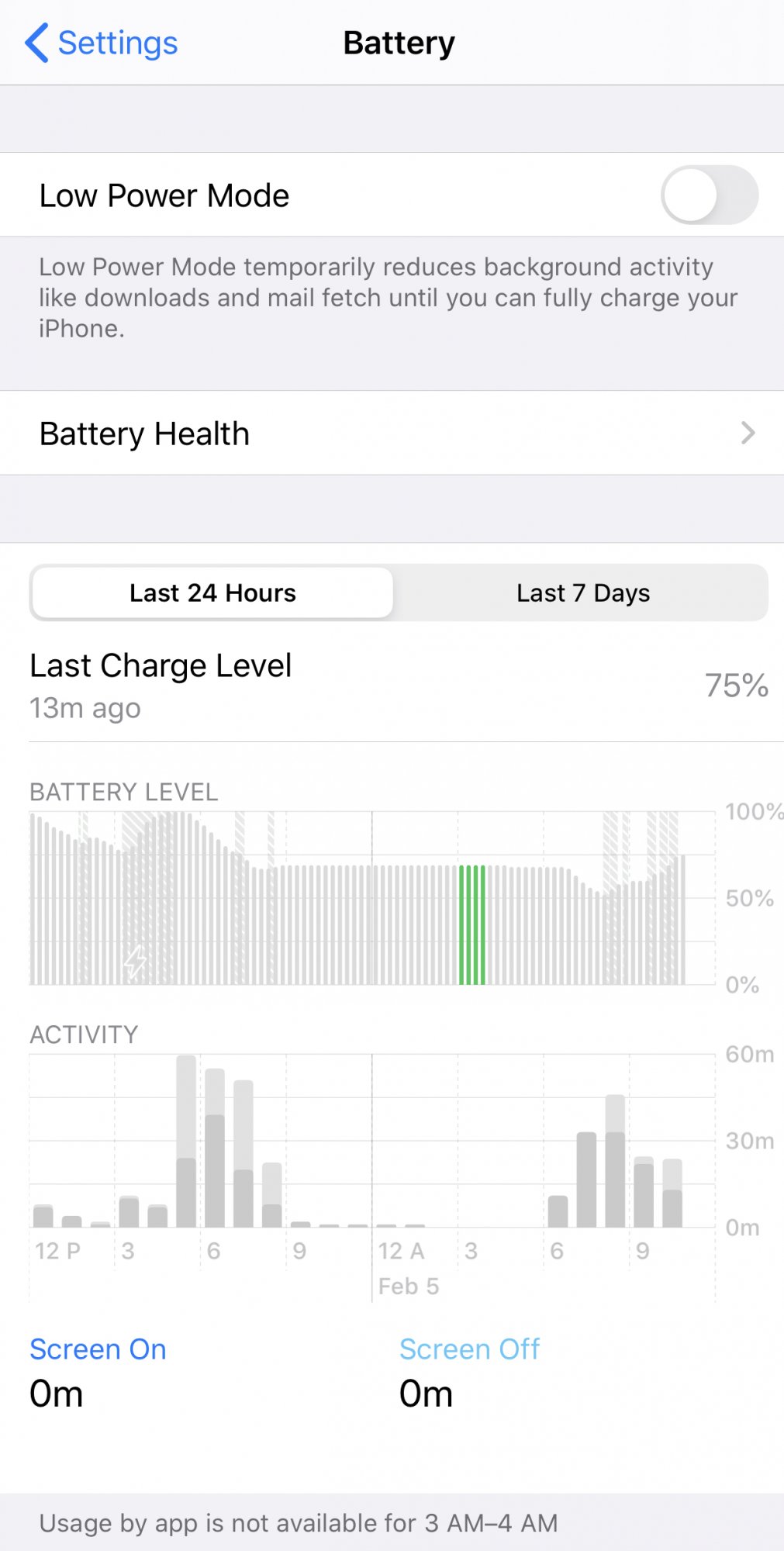Open Battery Health
The image size is (784, 1551).
[392, 433]
